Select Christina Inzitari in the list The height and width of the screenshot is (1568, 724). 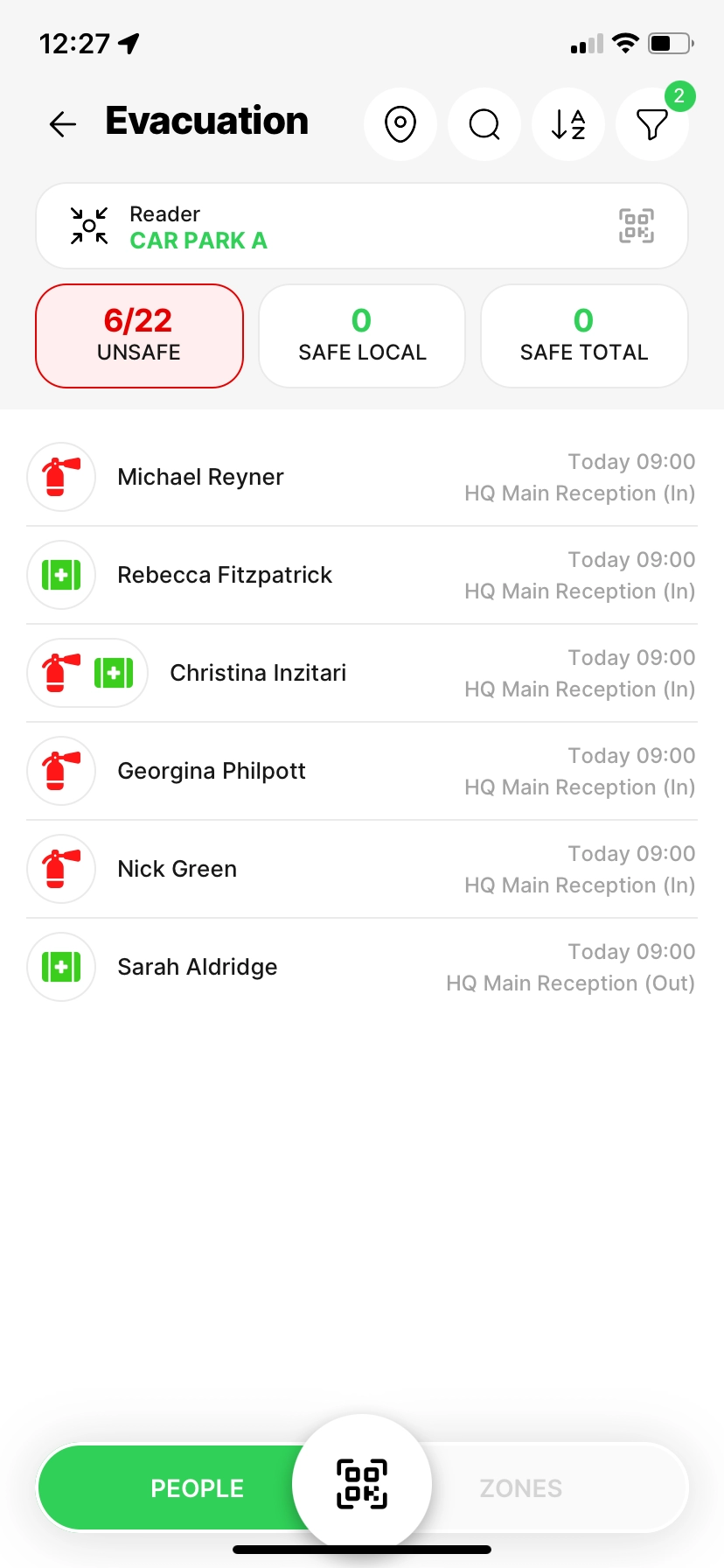[362, 673]
